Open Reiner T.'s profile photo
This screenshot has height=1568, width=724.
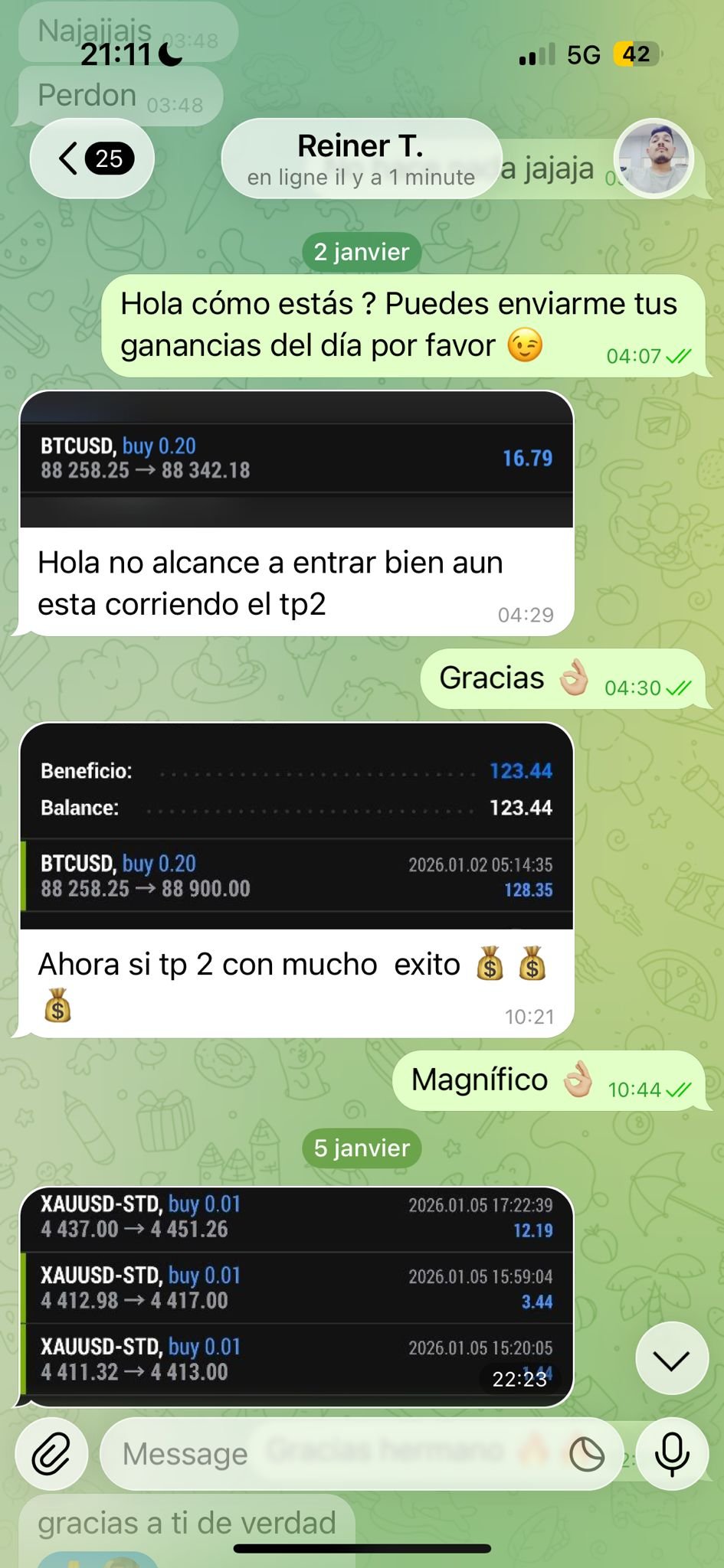click(x=655, y=158)
